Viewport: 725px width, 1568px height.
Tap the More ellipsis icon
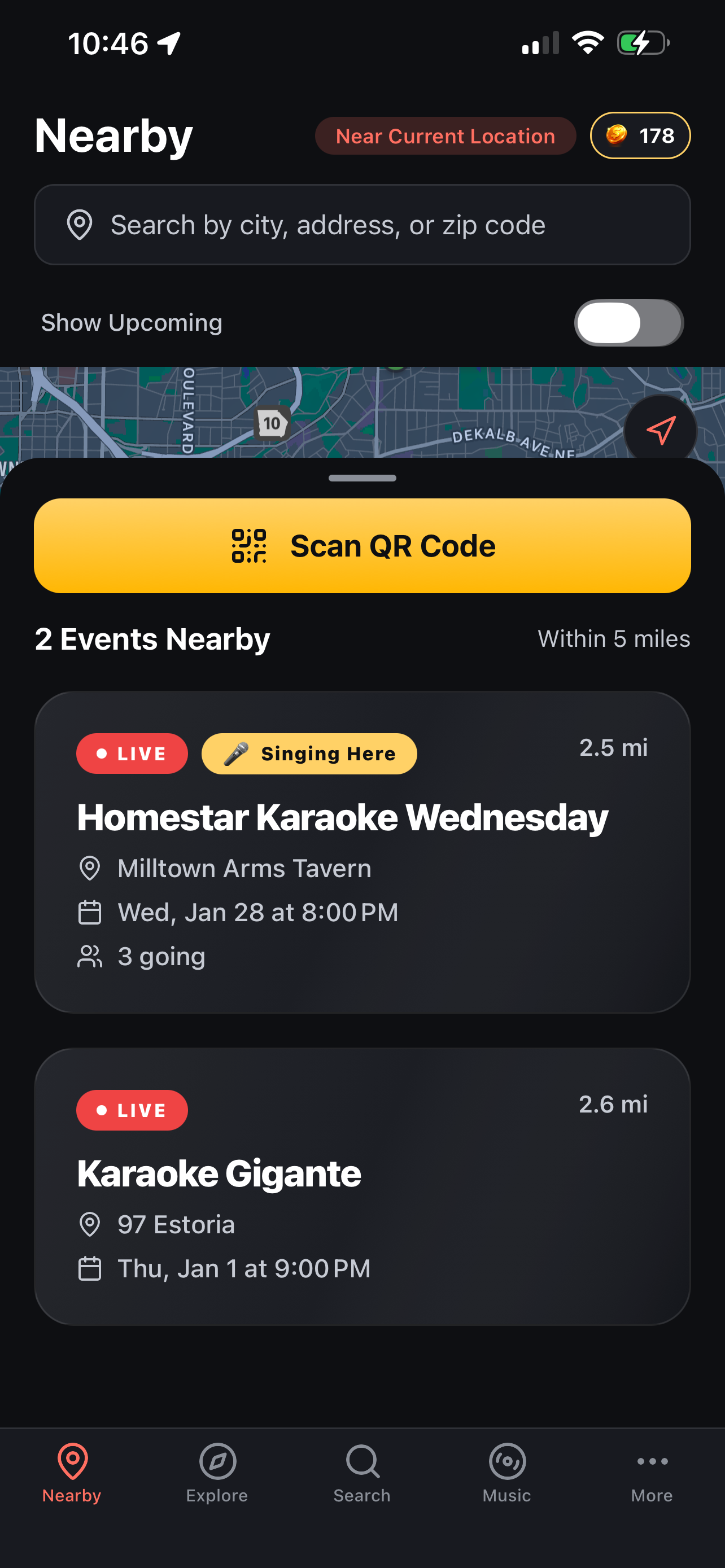pos(652,1461)
